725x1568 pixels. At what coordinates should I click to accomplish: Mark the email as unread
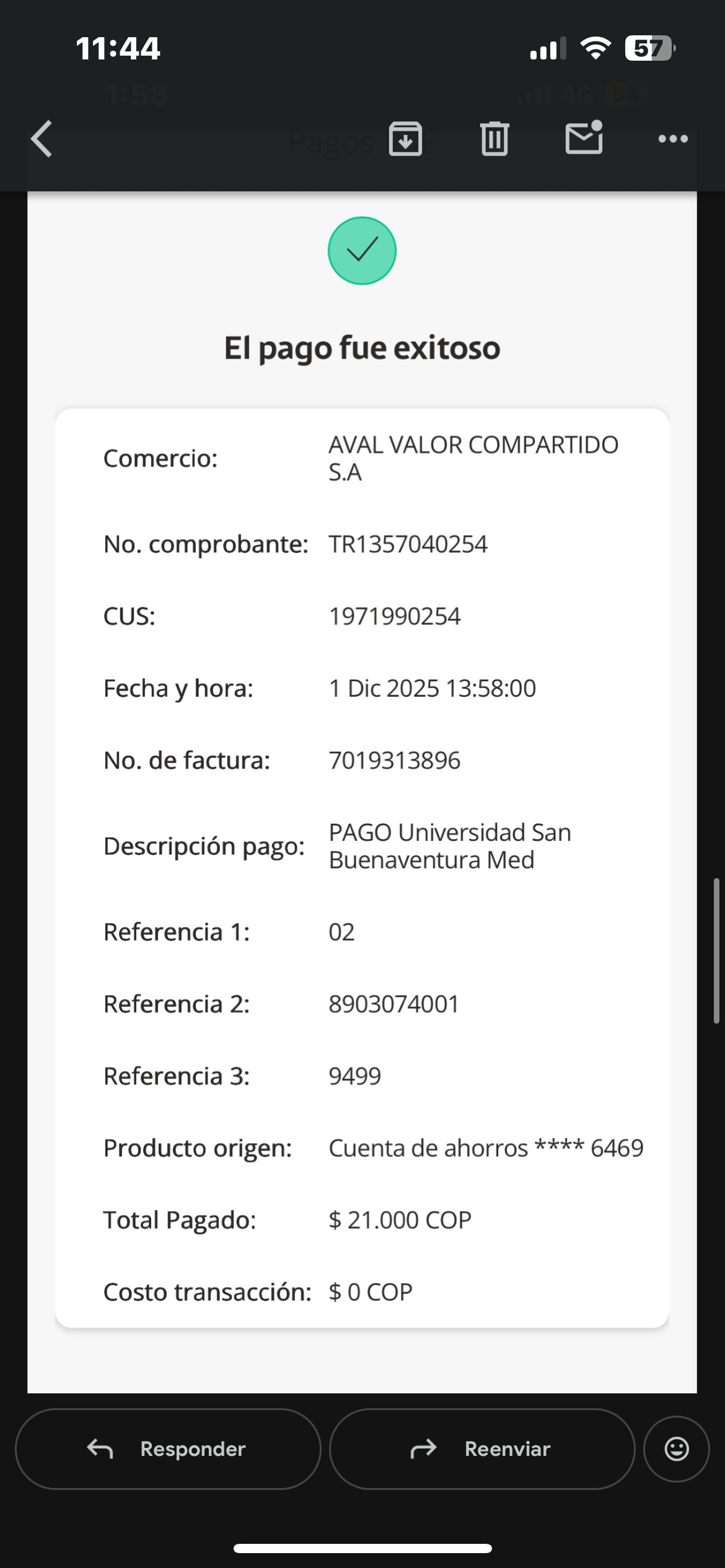584,137
